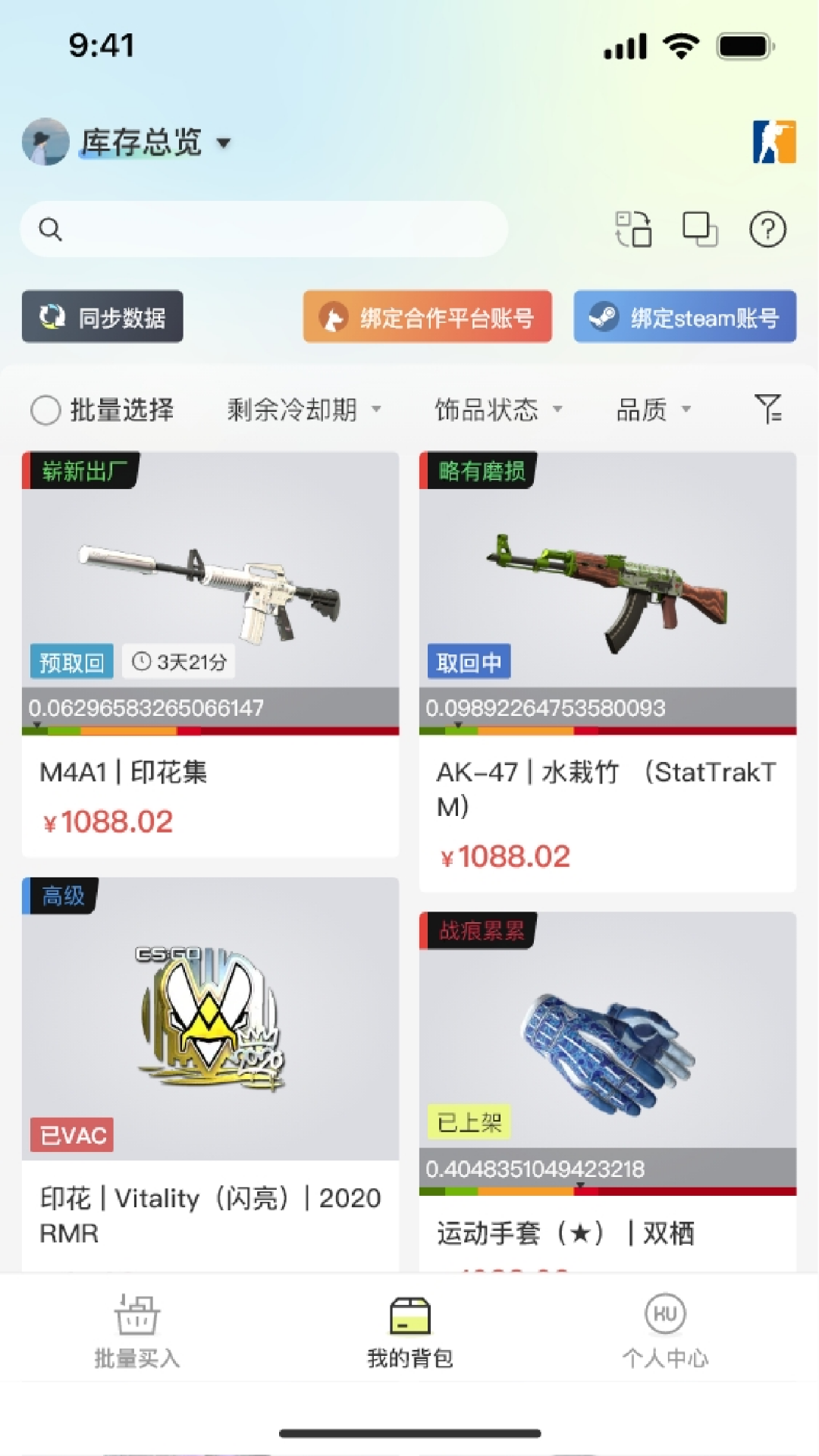Switch to the 批量买入 tab
The width and height of the screenshot is (819, 1456).
[136, 1332]
